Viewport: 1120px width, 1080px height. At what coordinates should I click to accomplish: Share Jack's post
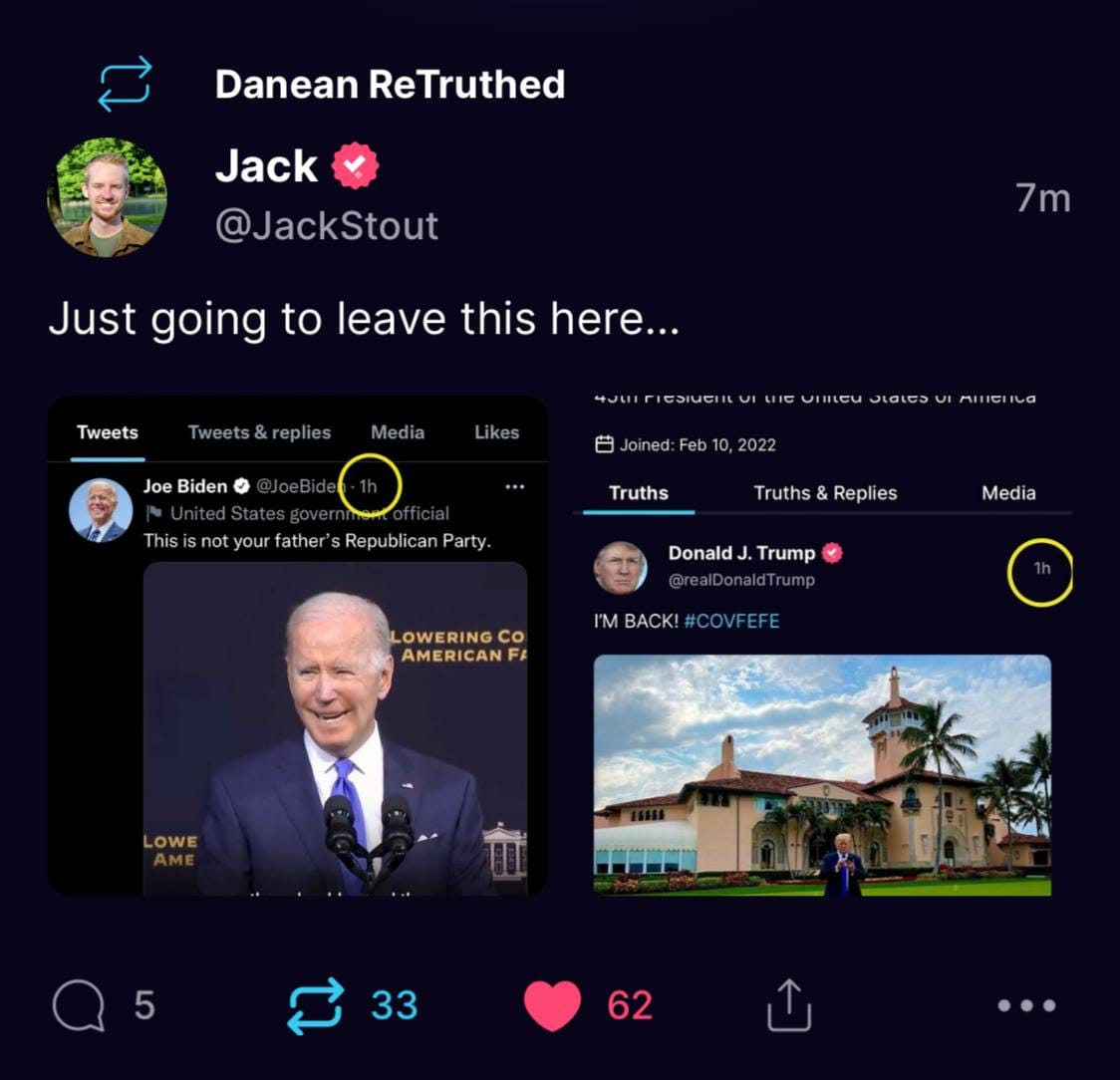789,1005
